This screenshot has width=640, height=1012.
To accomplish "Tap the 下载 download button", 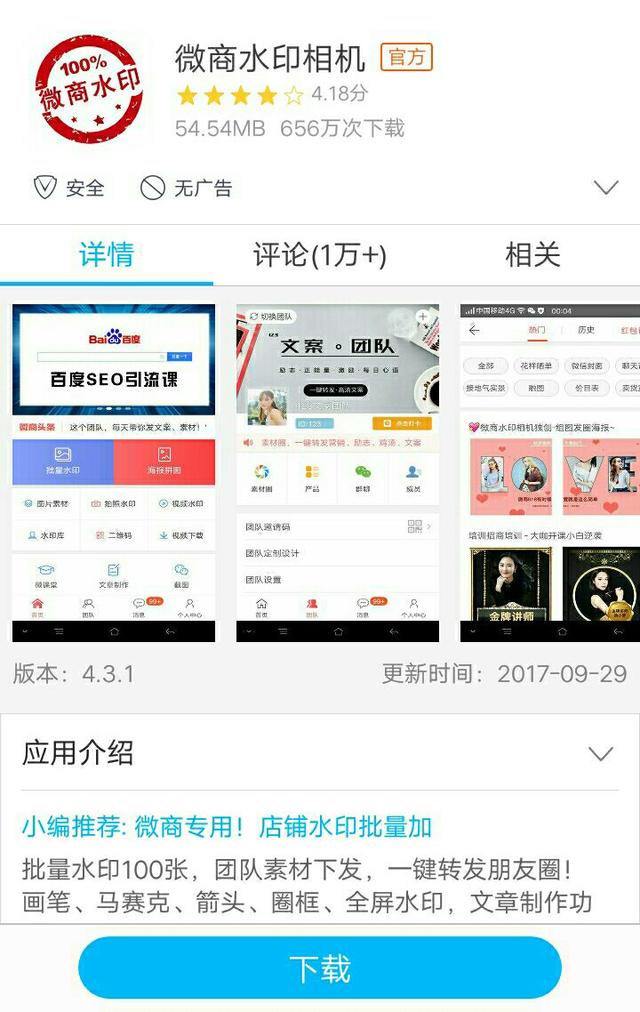I will click(x=319, y=967).
